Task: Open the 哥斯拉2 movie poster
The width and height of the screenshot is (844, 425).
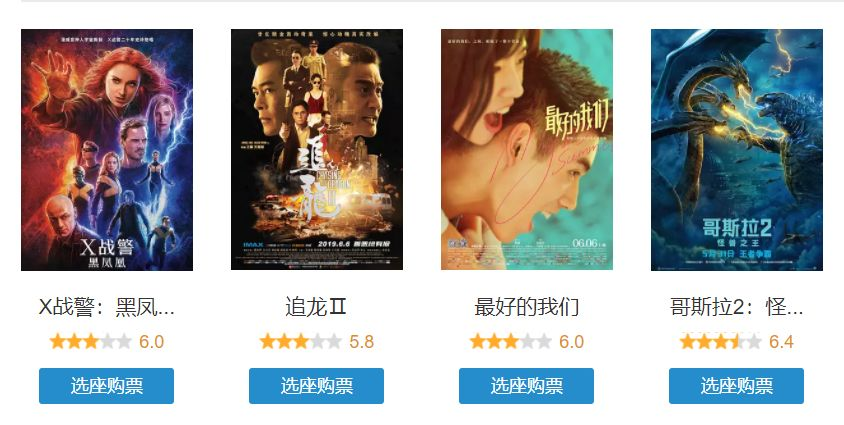Action: click(736, 150)
